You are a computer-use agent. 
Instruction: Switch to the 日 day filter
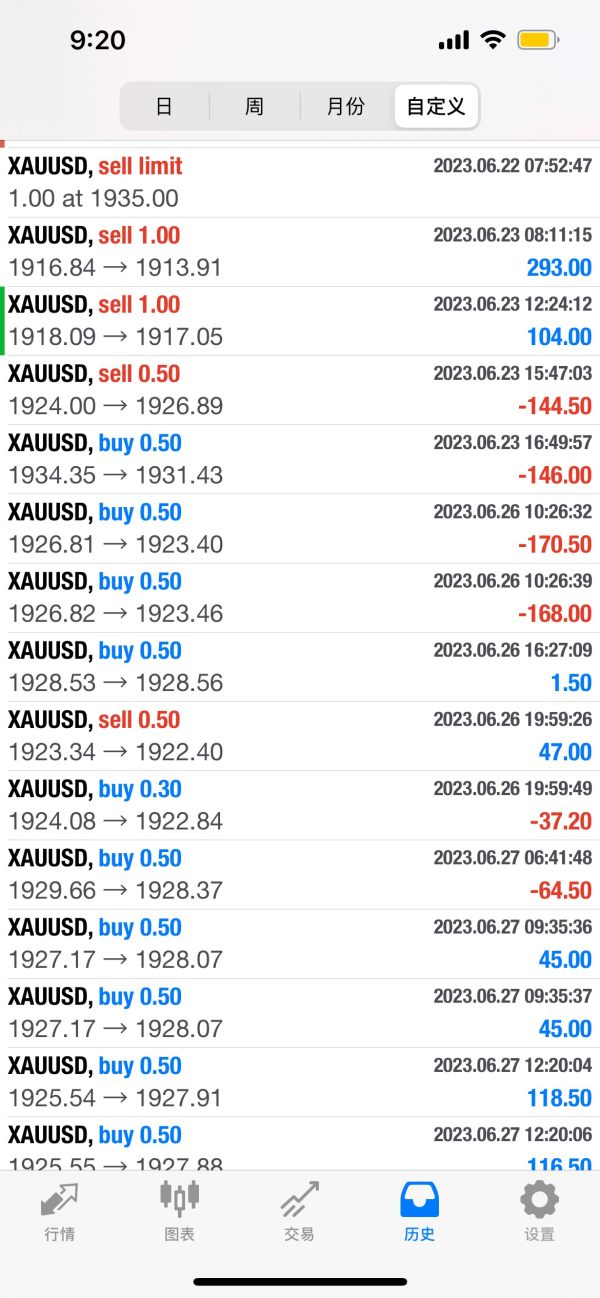165,106
